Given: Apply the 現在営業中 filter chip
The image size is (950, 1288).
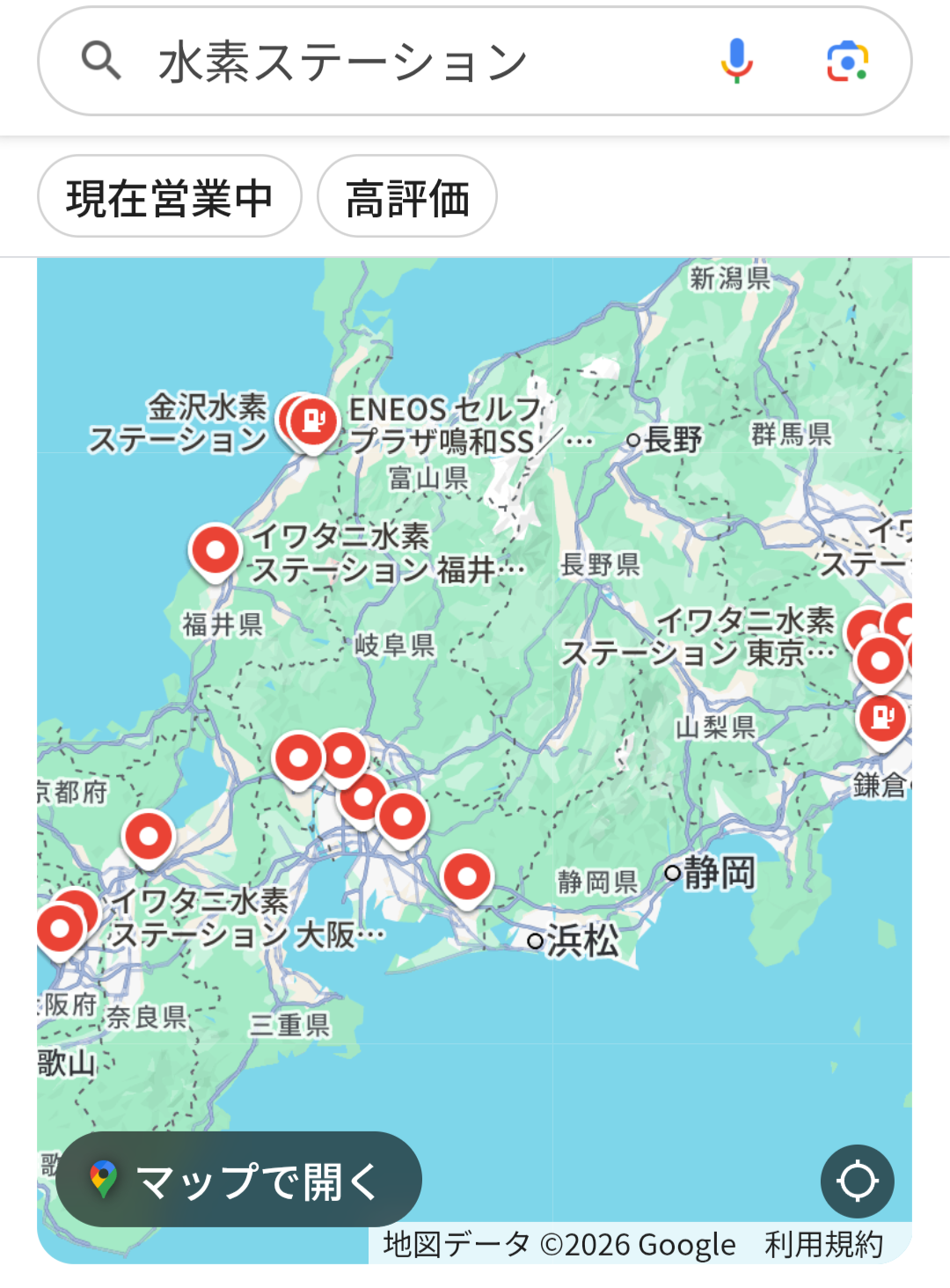Looking at the screenshot, I should point(170,197).
